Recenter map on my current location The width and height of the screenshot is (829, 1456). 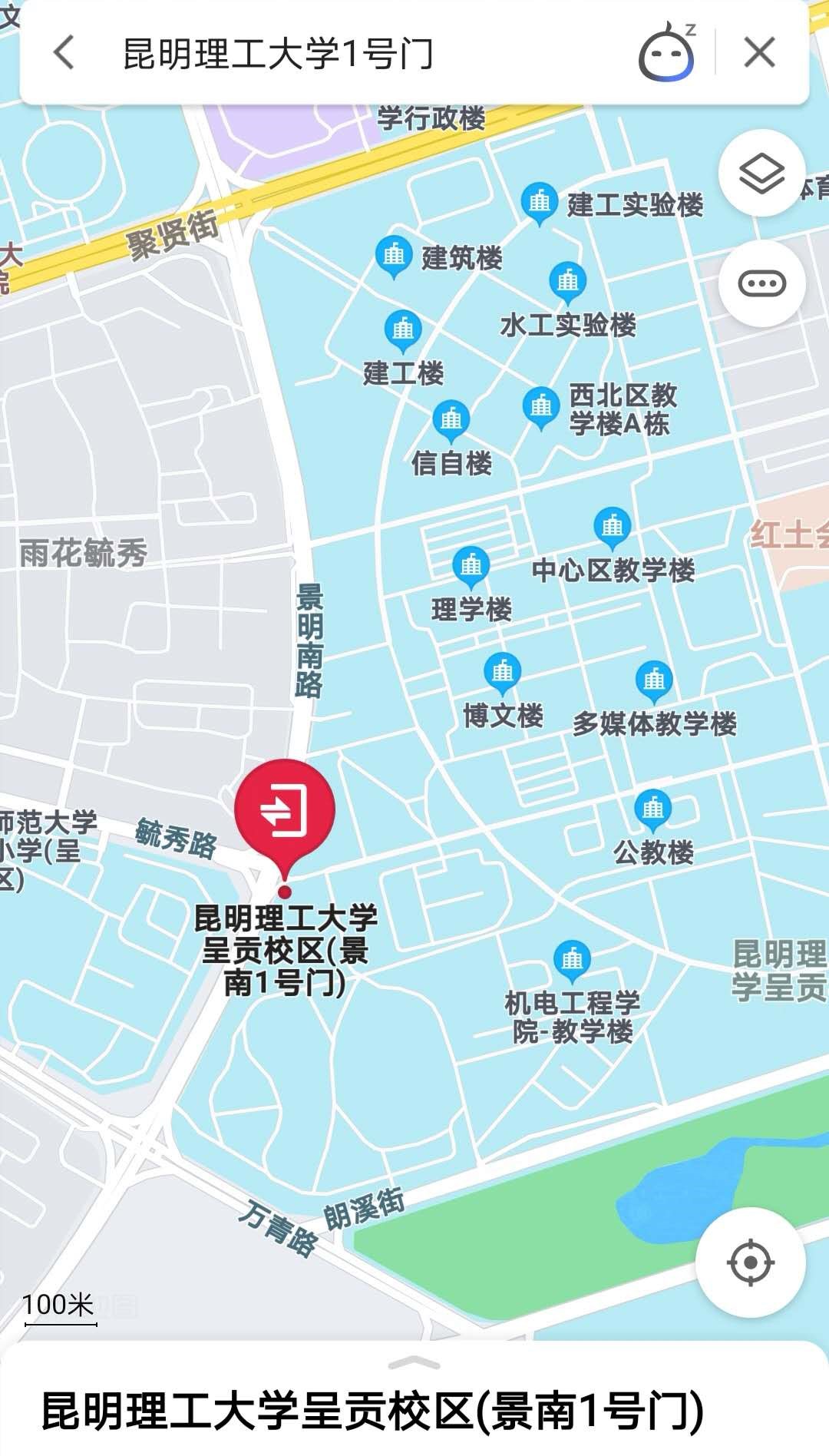(x=750, y=1262)
